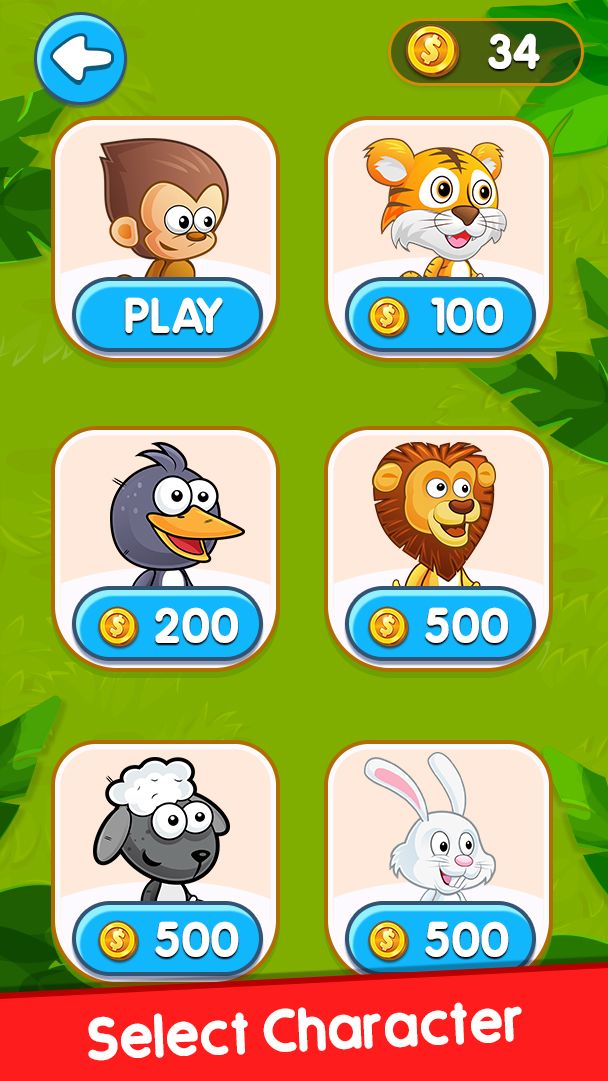Buy the rabbit character for 500 coins

point(440,939)
